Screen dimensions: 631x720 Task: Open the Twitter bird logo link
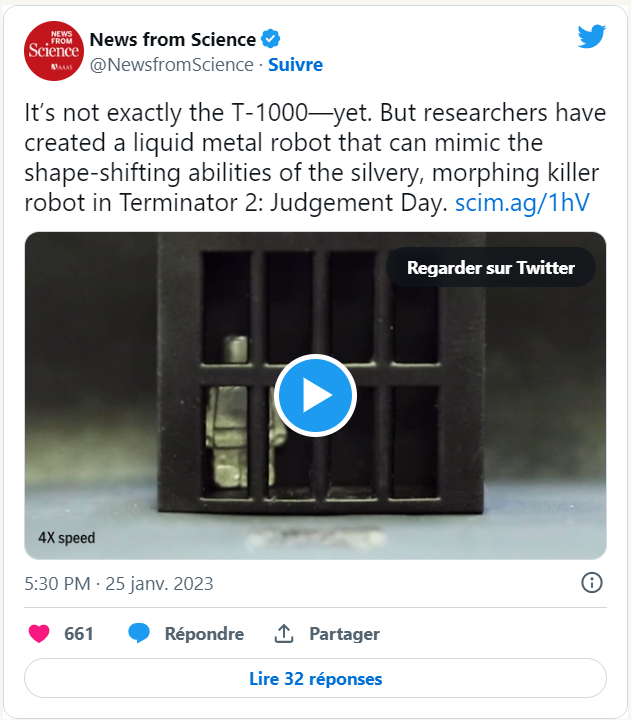(x=592, y=38)
